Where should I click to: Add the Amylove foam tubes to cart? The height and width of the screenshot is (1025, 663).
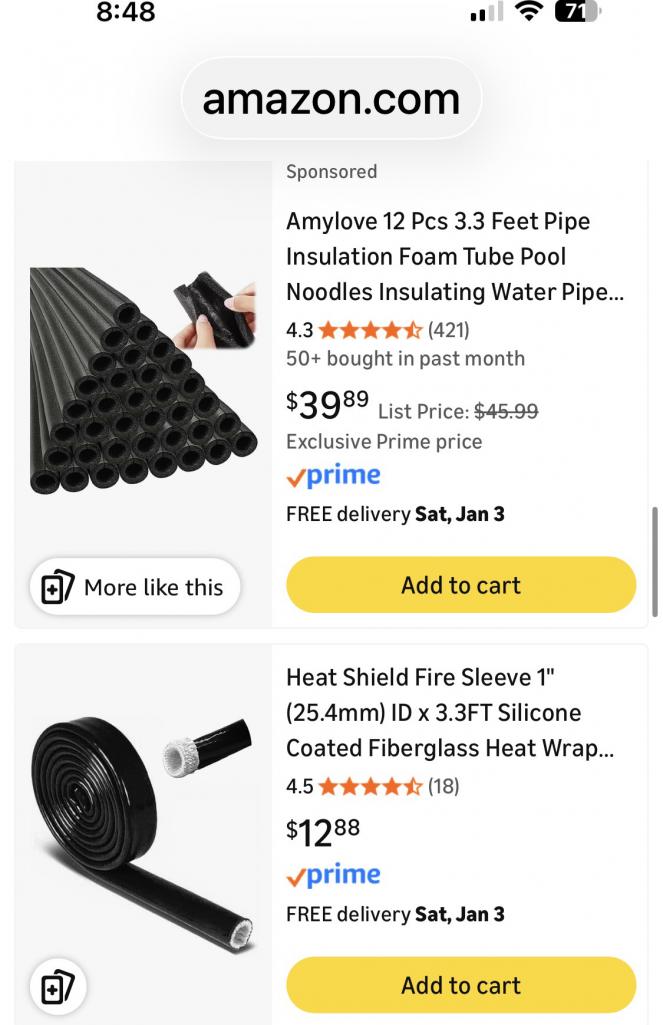[461, 585]
